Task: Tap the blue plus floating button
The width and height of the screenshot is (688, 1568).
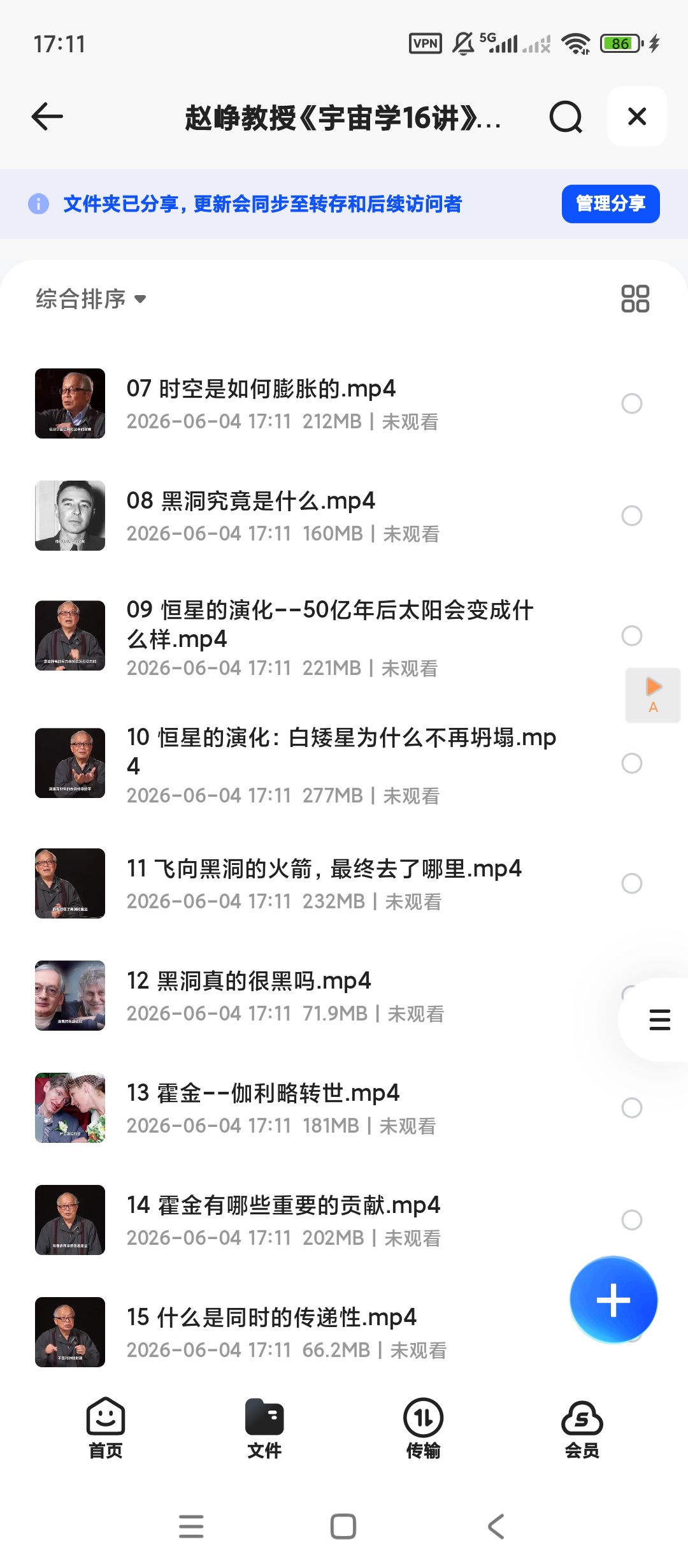Action: 613,1300
